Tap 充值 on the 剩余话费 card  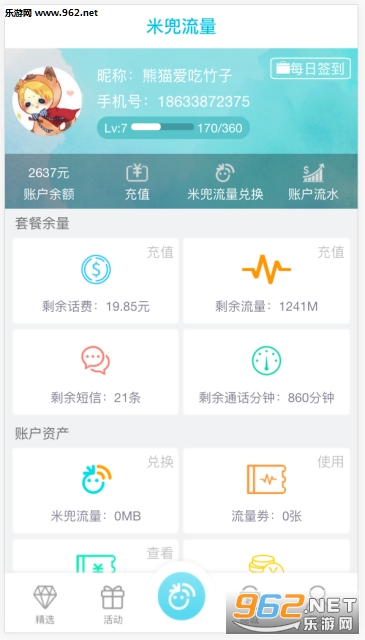click(160, 252)
